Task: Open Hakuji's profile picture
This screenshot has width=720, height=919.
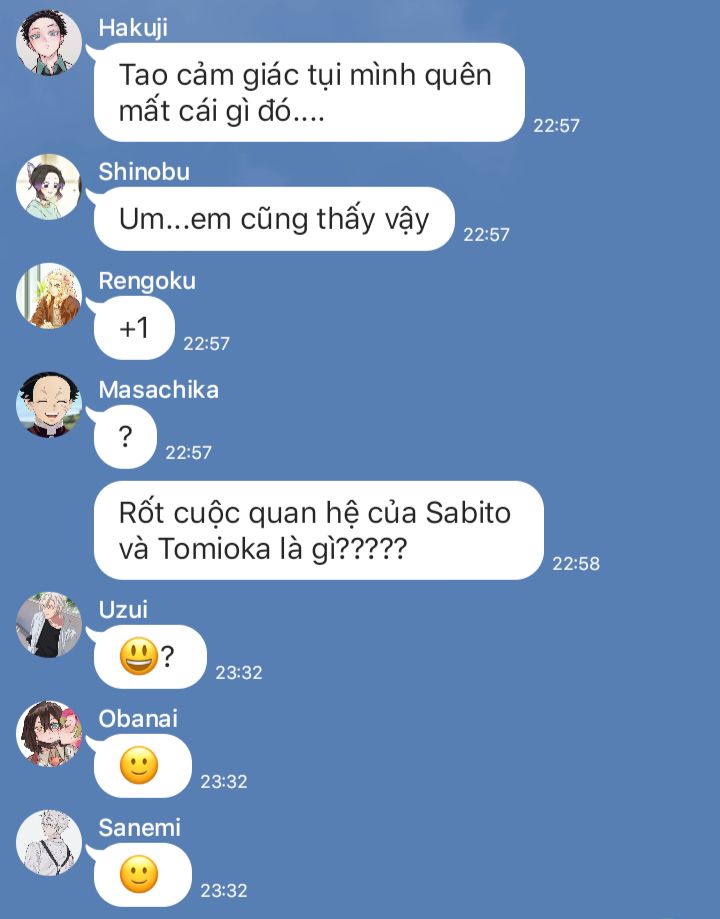Action: click(49, 43)
